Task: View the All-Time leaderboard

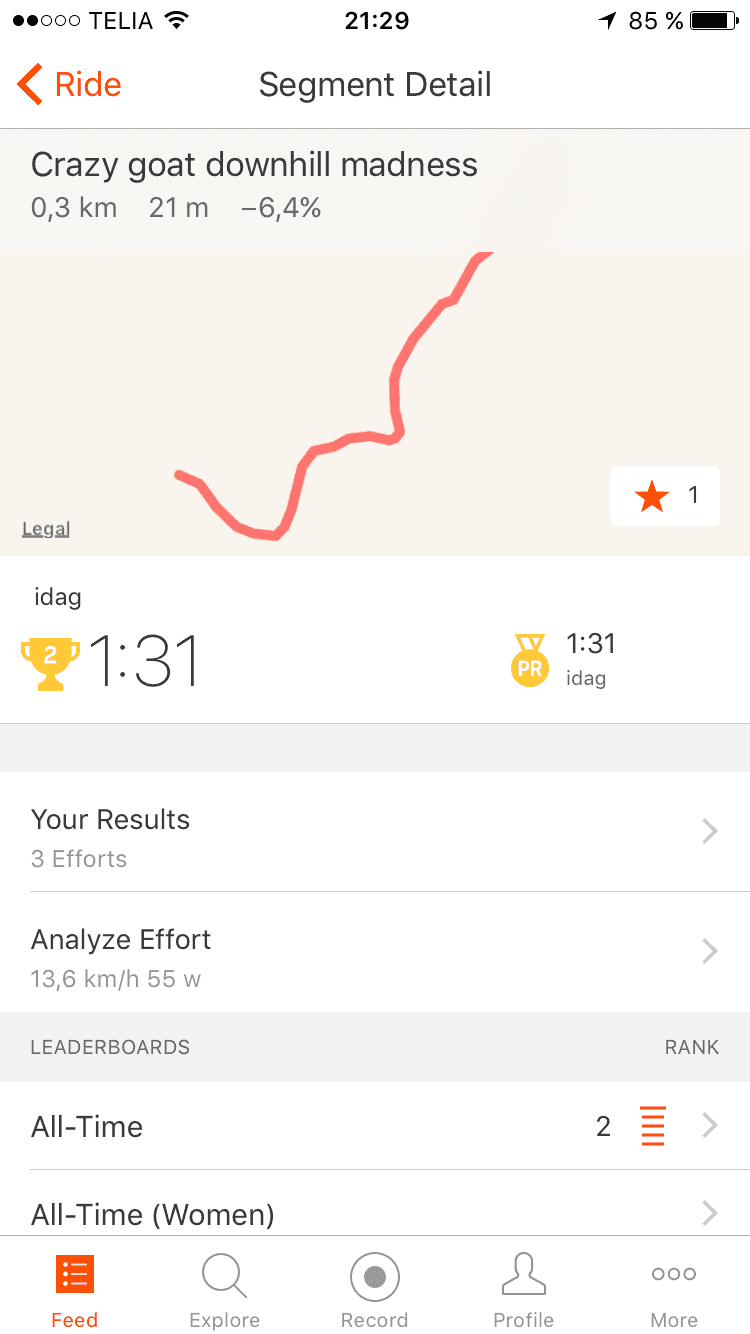Action: [375, 1126]
